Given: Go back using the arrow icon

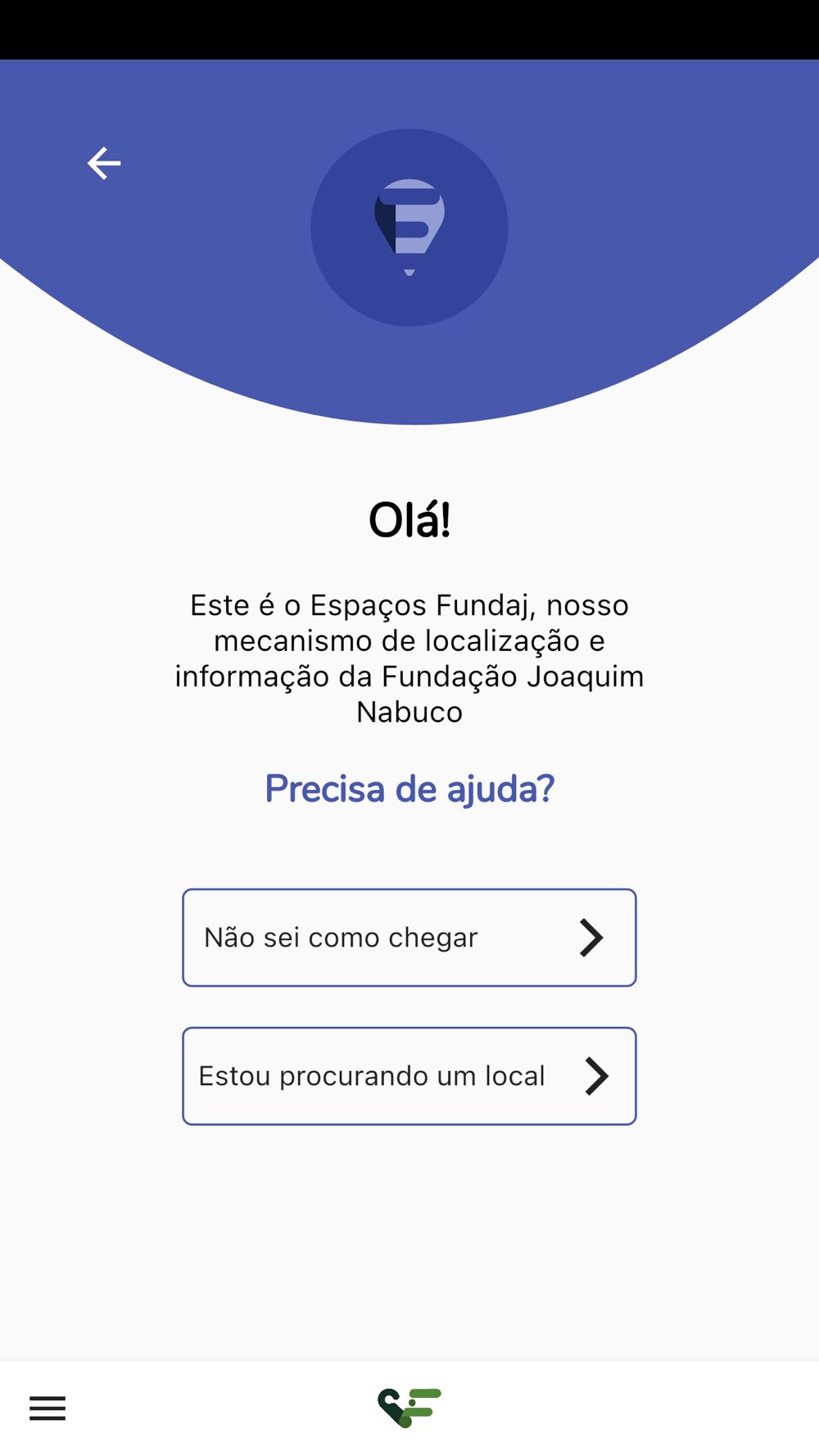Looking at the screenshot, I should click(104, 164).
